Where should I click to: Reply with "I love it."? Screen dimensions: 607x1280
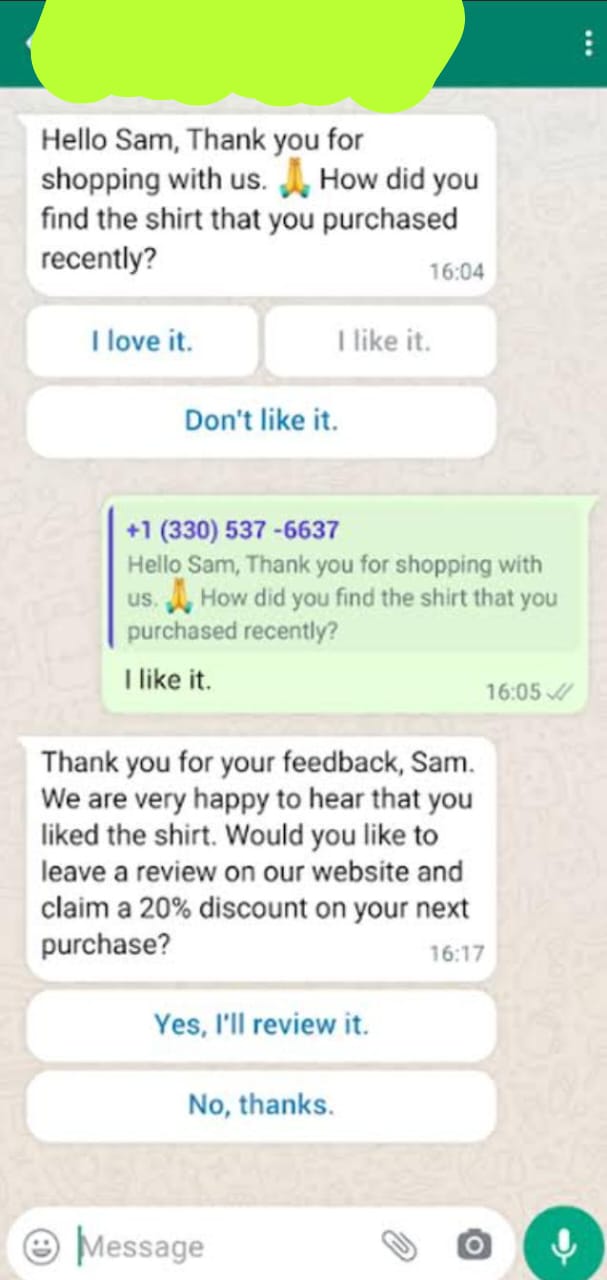pos(141,342)
